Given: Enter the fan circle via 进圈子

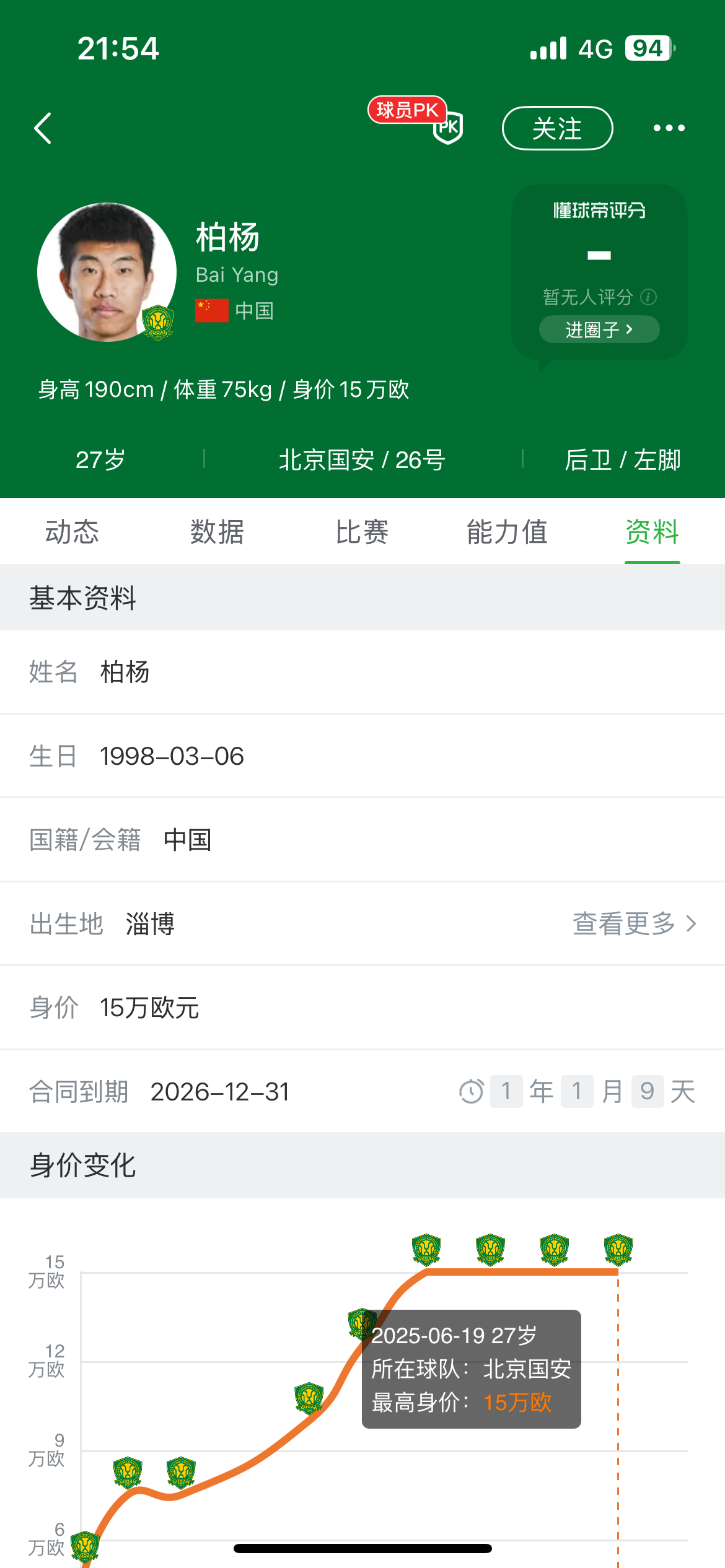Looking at the screenshot, I should point(599,329).
